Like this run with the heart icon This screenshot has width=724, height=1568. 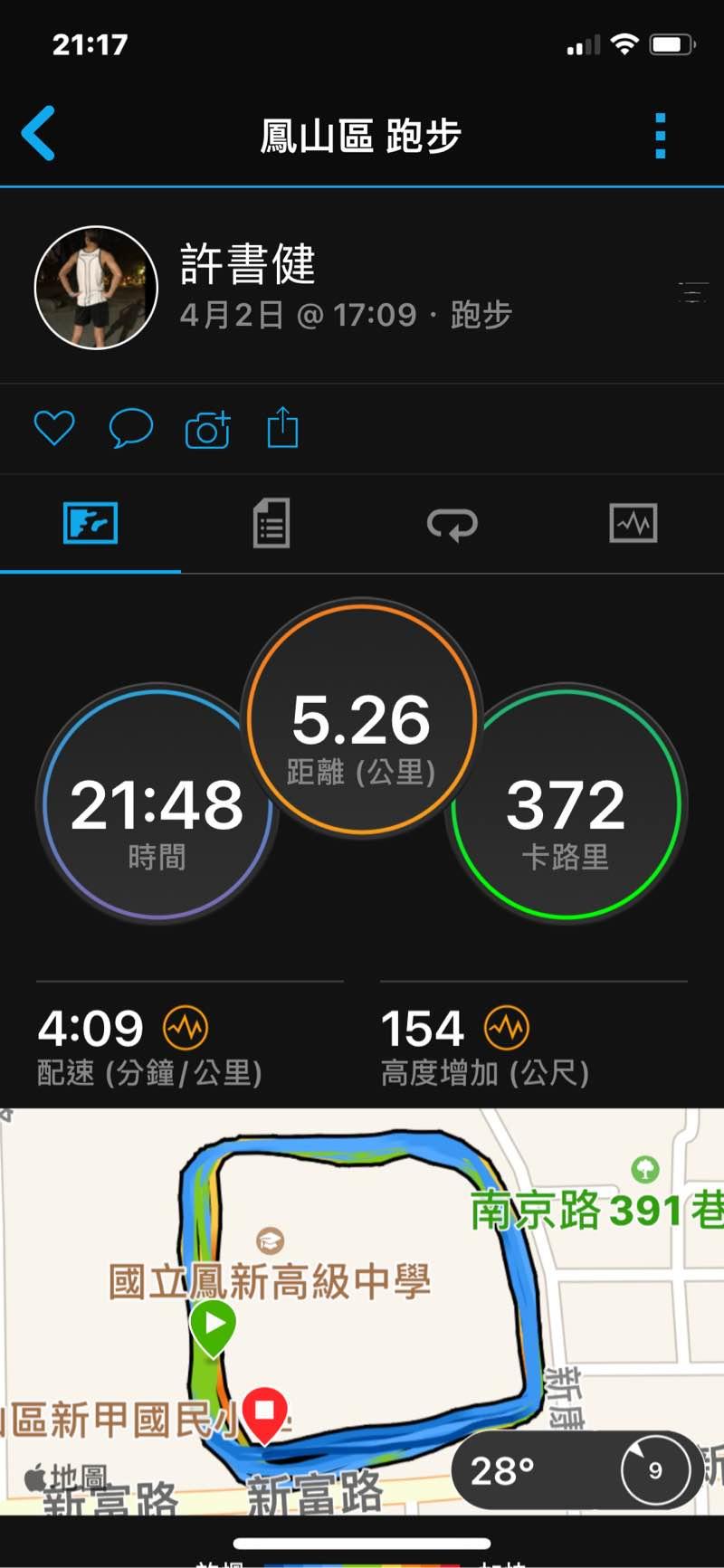[54, 428]
